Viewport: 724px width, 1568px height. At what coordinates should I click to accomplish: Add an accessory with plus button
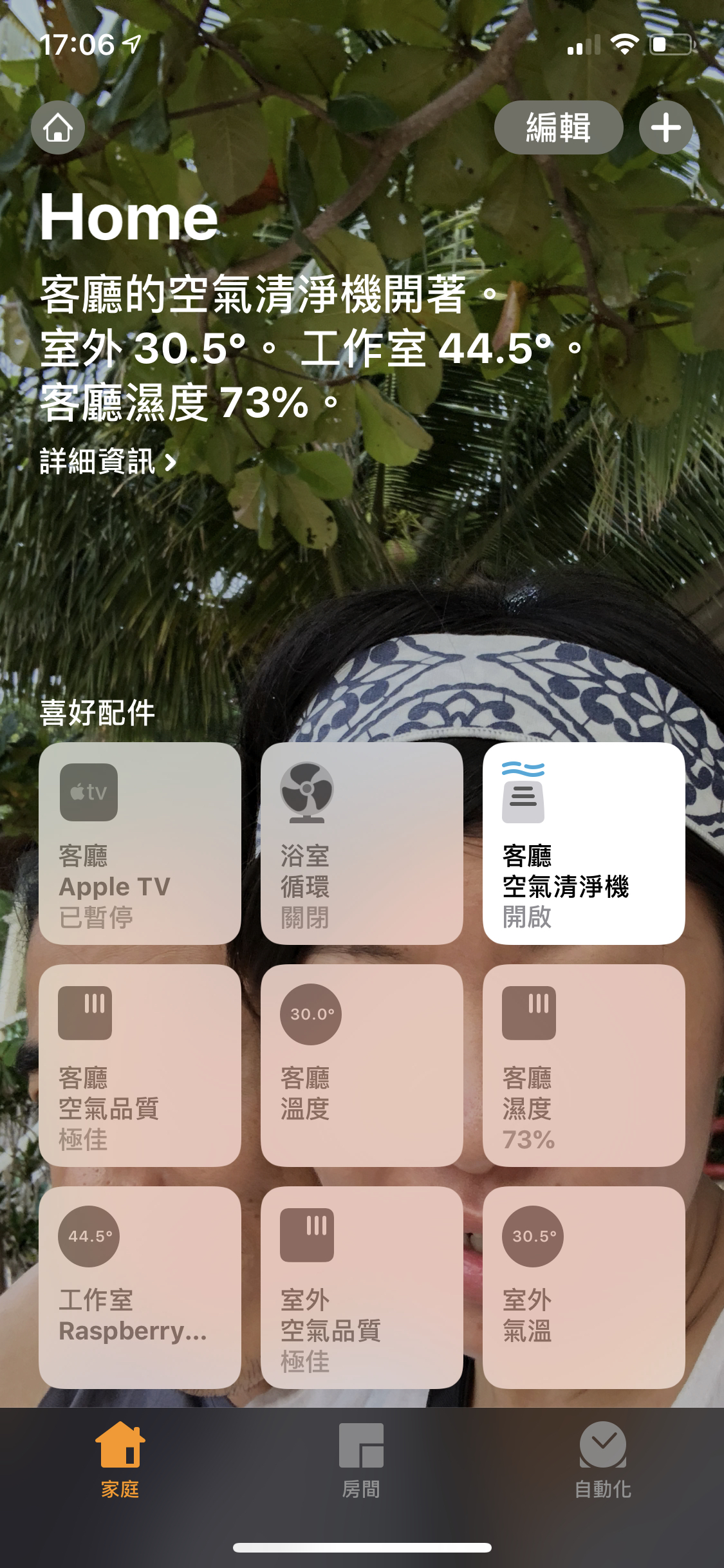665,127
